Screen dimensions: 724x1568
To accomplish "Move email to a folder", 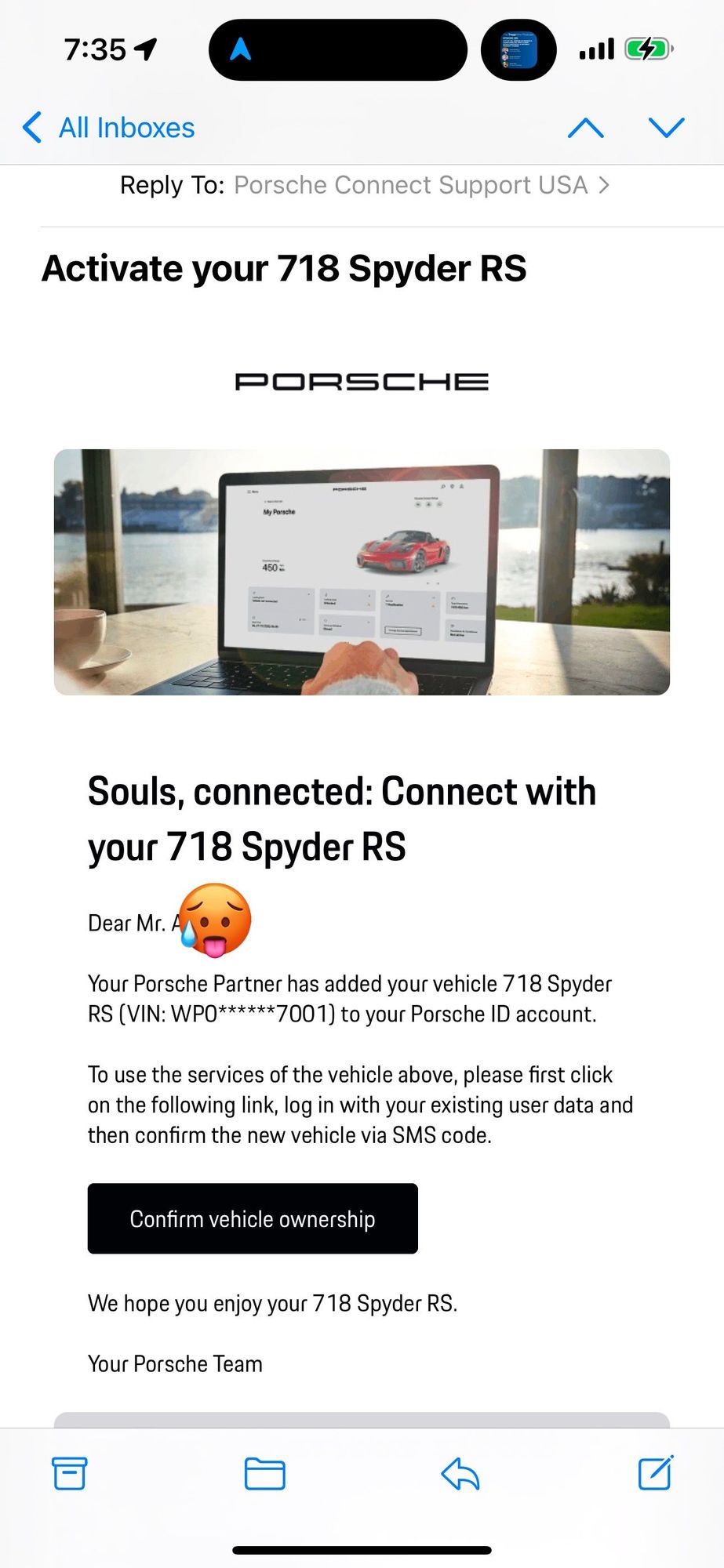I will pos(264,1473).
